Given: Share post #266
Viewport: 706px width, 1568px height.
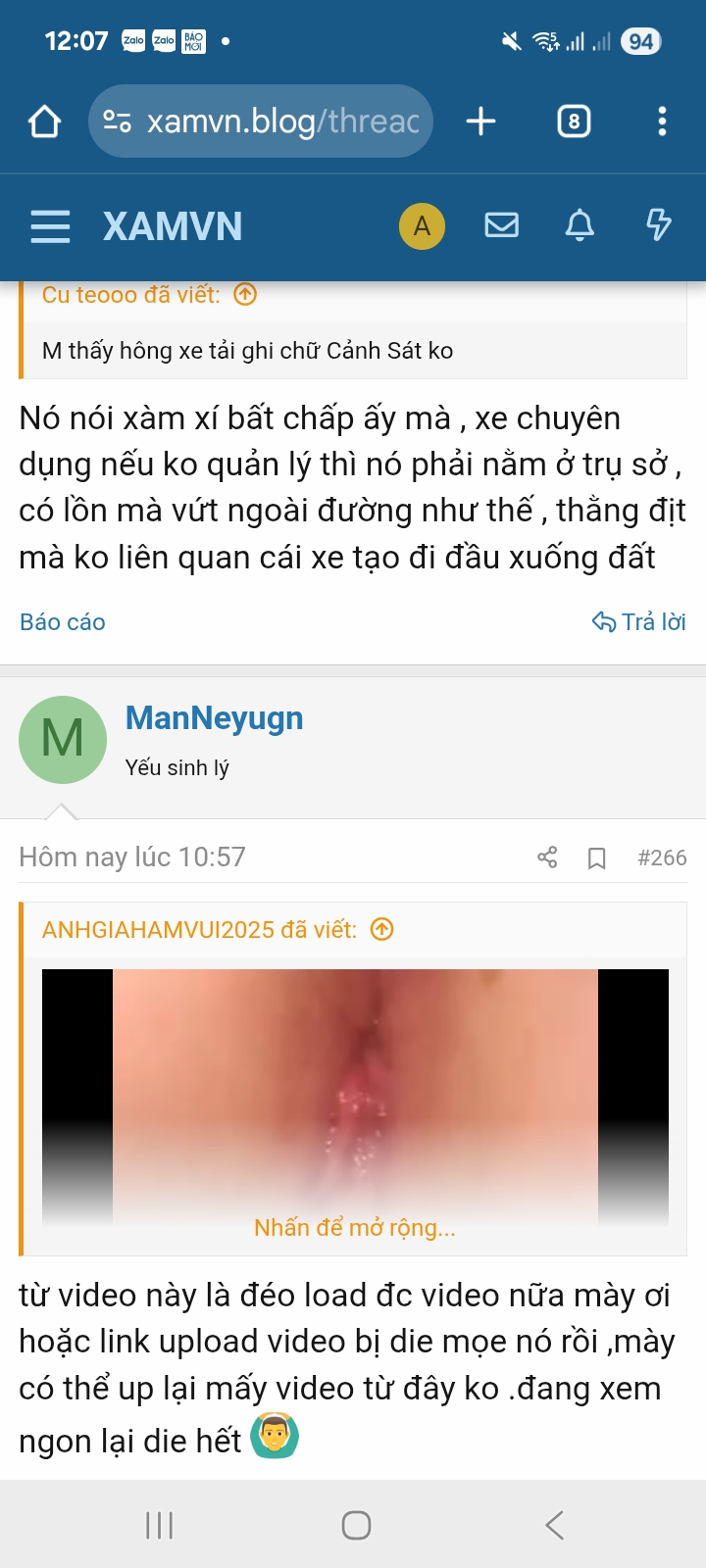Looking at the screenshot, I should click(547, 857).
